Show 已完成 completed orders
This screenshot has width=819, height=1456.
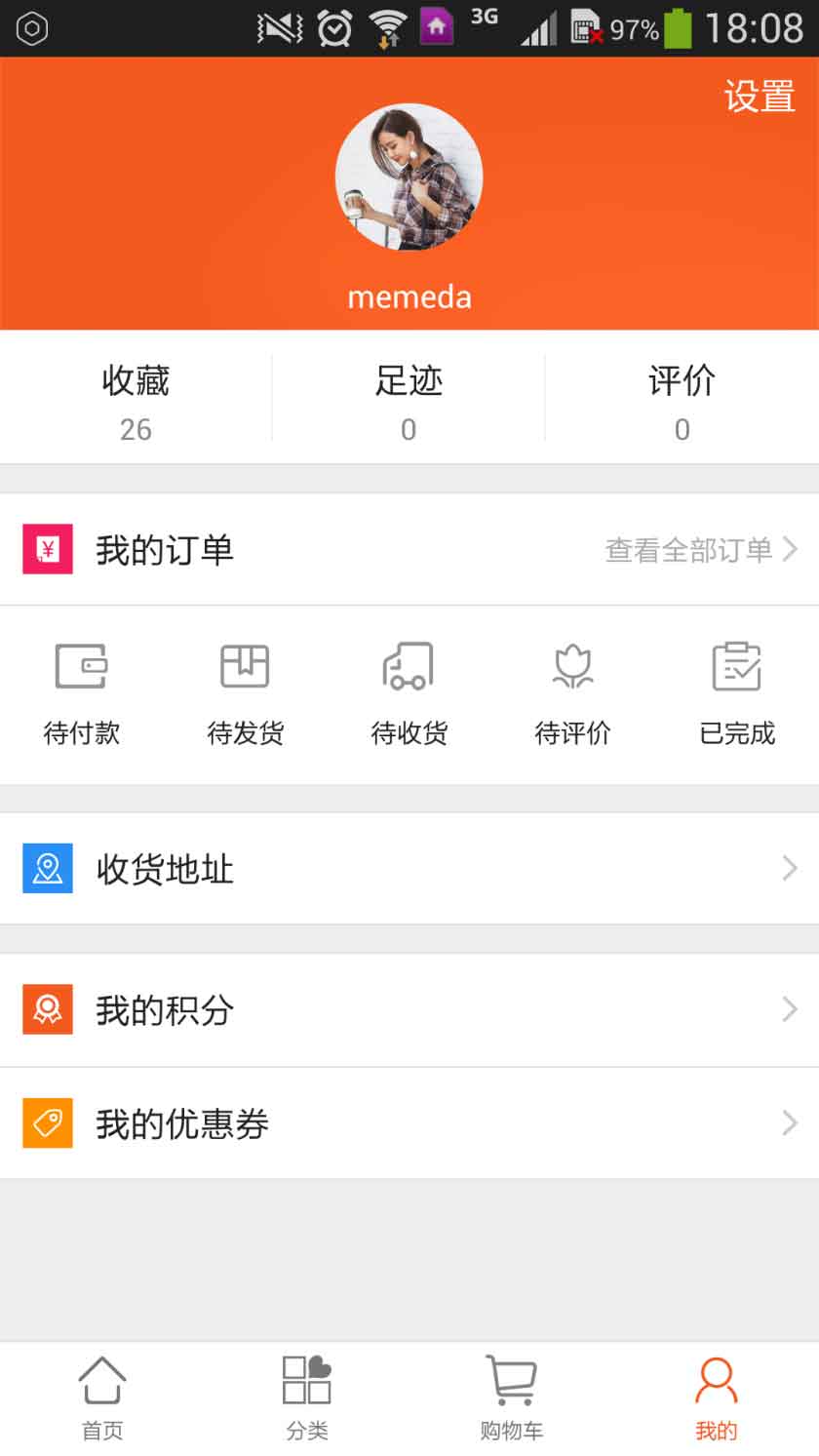[x=737, y=693]
